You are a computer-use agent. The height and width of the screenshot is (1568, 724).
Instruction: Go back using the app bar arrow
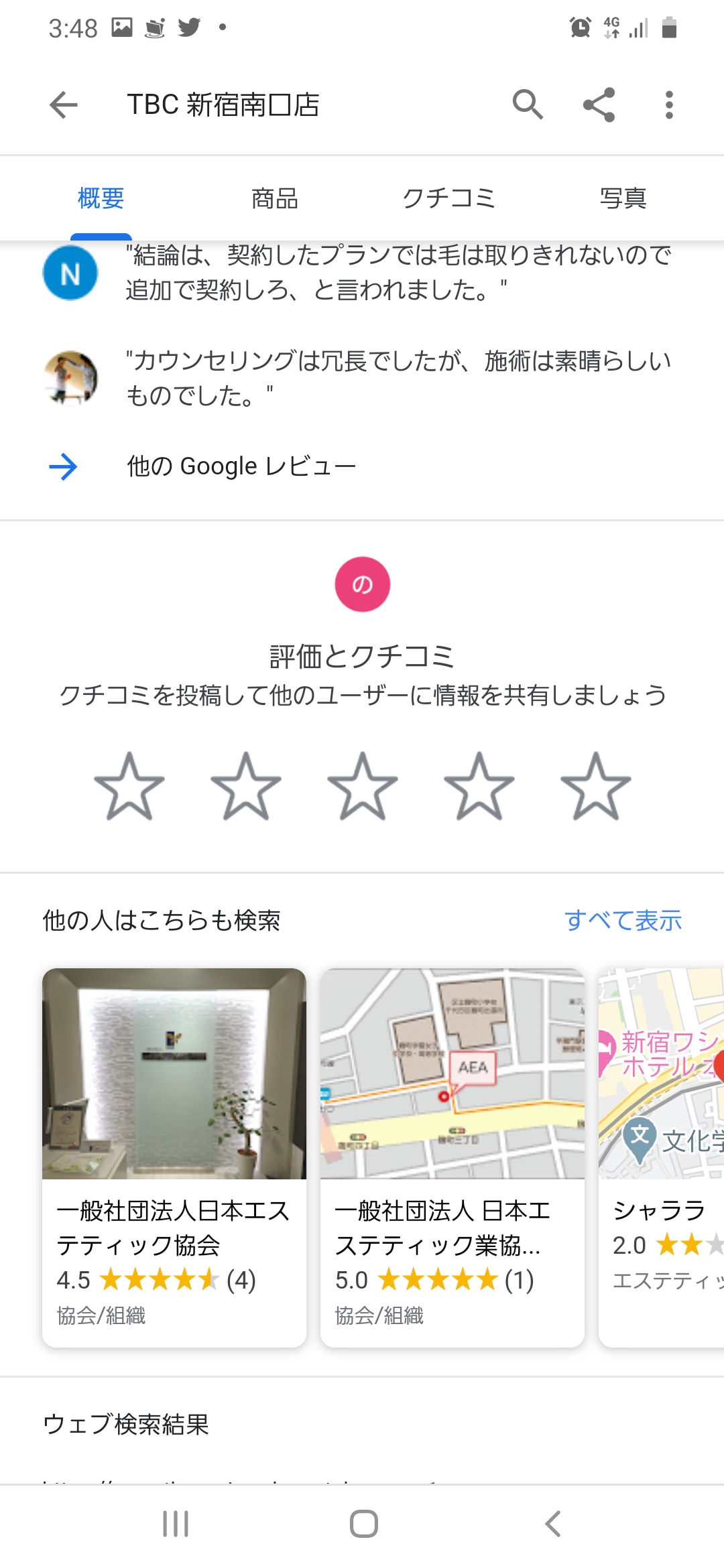tap(64, 105)
